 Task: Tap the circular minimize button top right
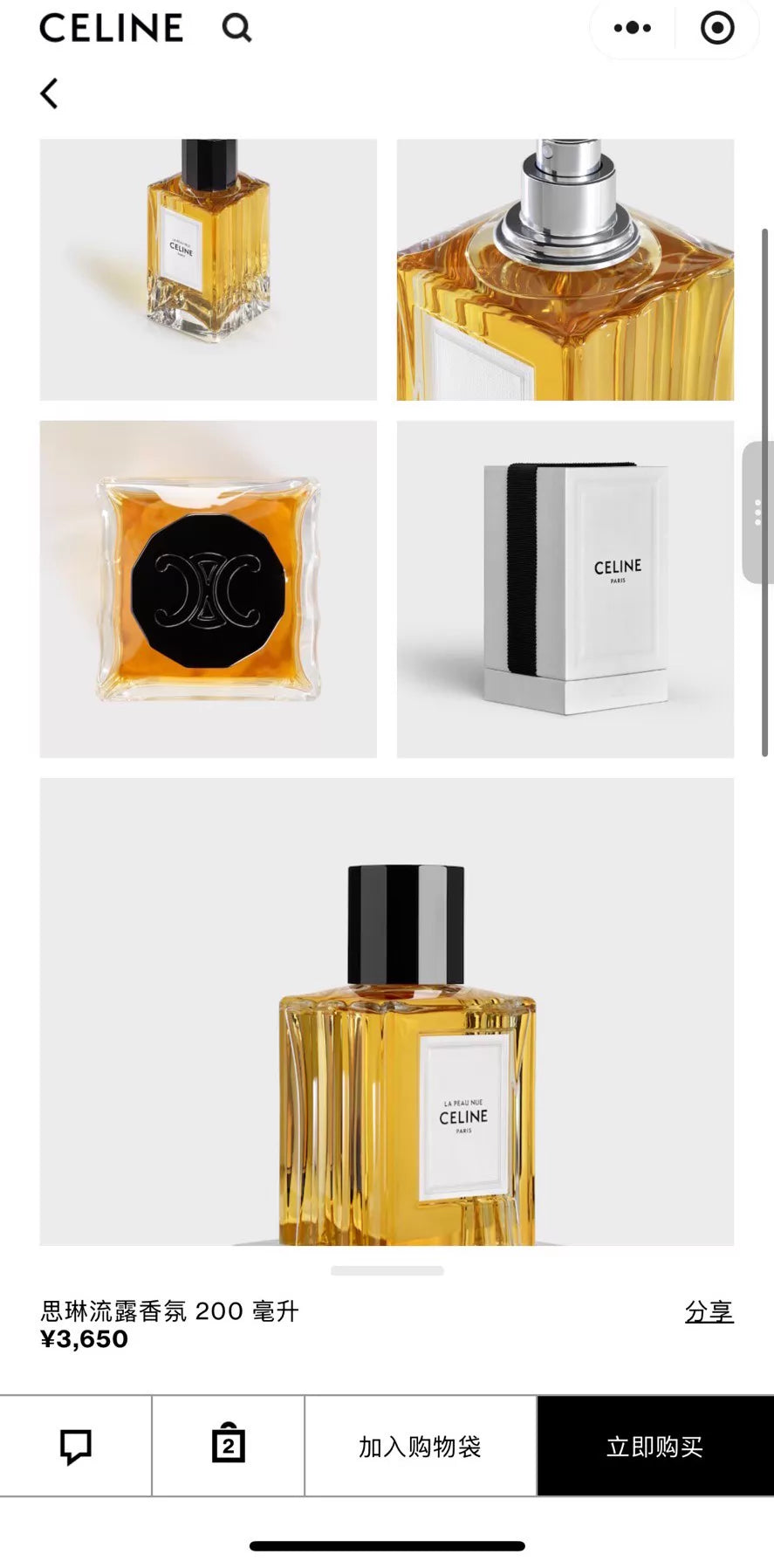716,27
